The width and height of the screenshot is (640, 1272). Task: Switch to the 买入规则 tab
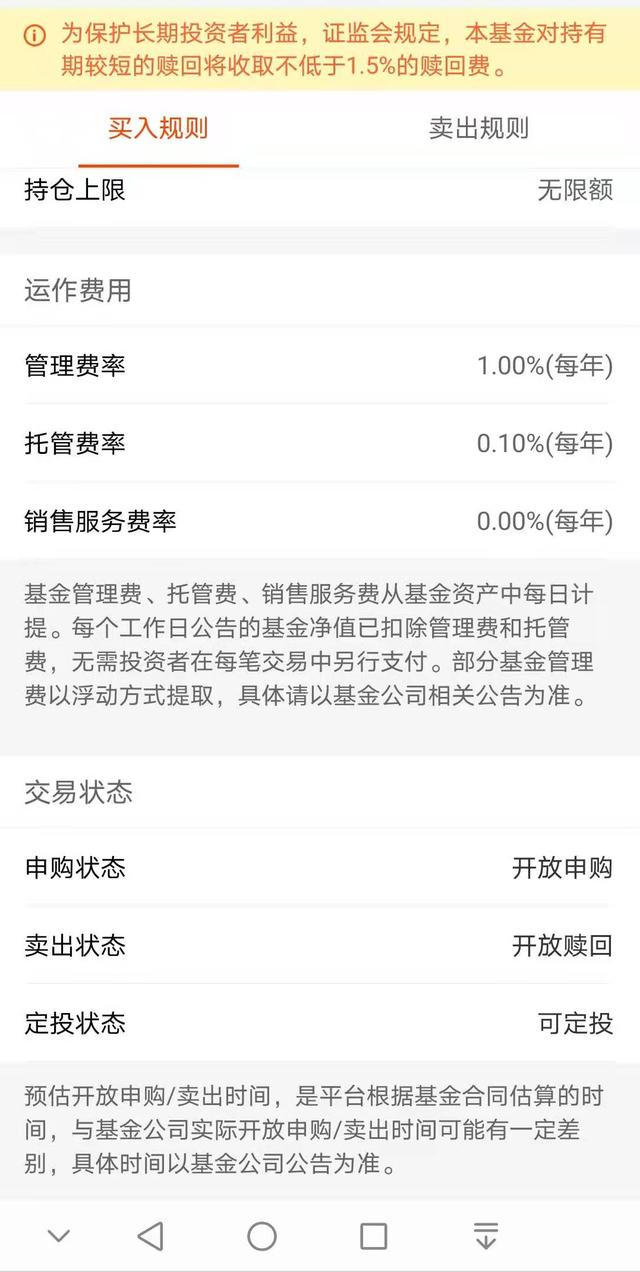(158, 129)
